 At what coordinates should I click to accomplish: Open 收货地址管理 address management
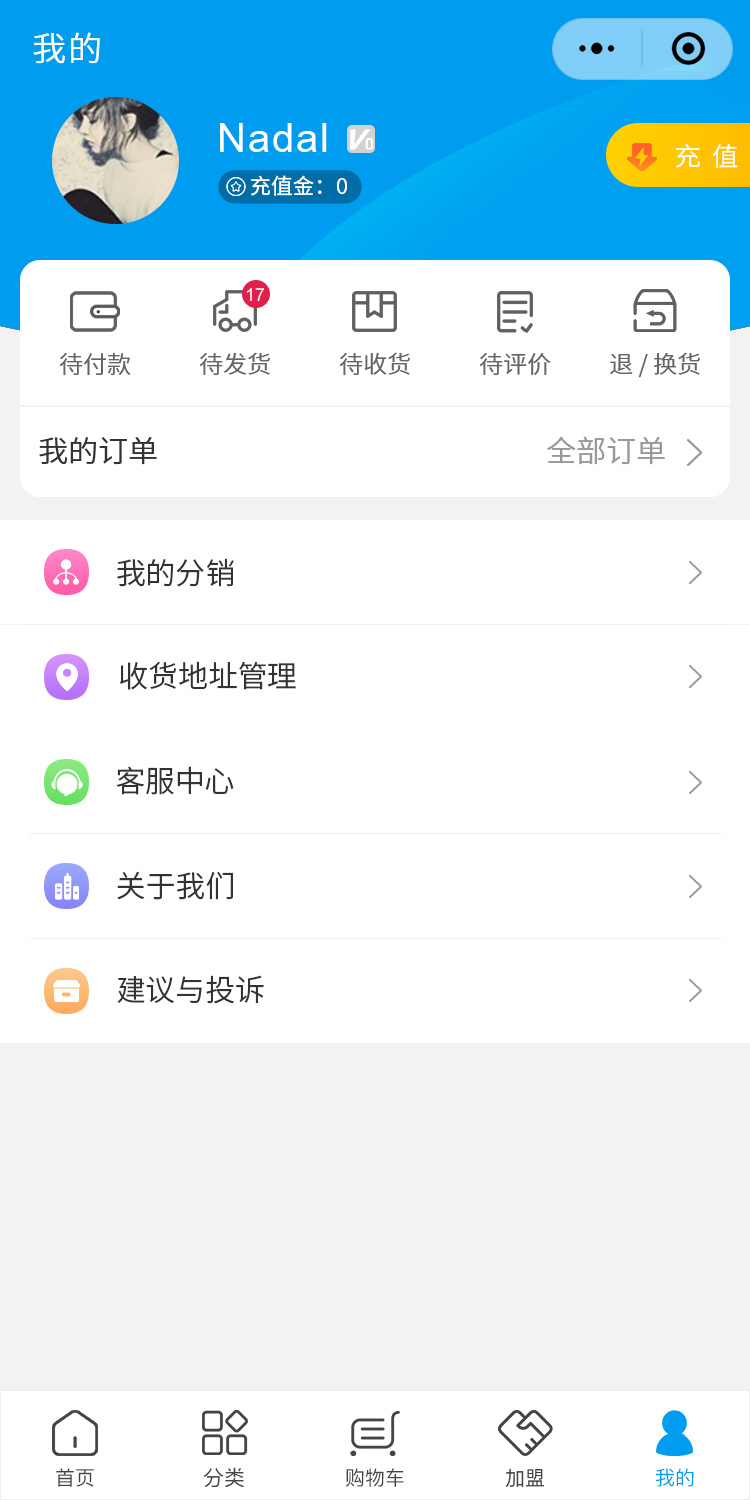[x=375, y=677]
